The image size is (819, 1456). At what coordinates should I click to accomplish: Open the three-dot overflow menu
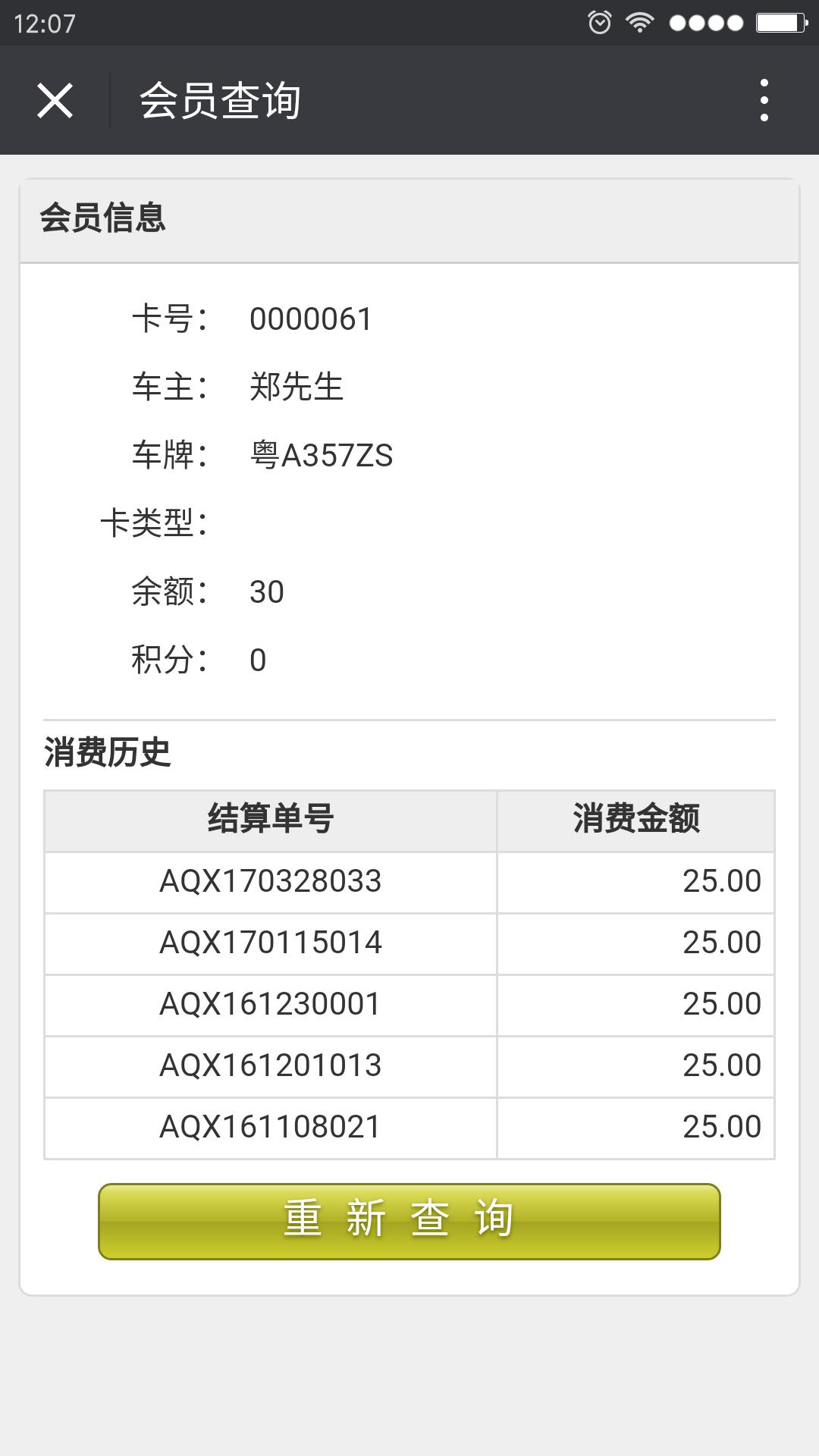click(x=764, y=100)
